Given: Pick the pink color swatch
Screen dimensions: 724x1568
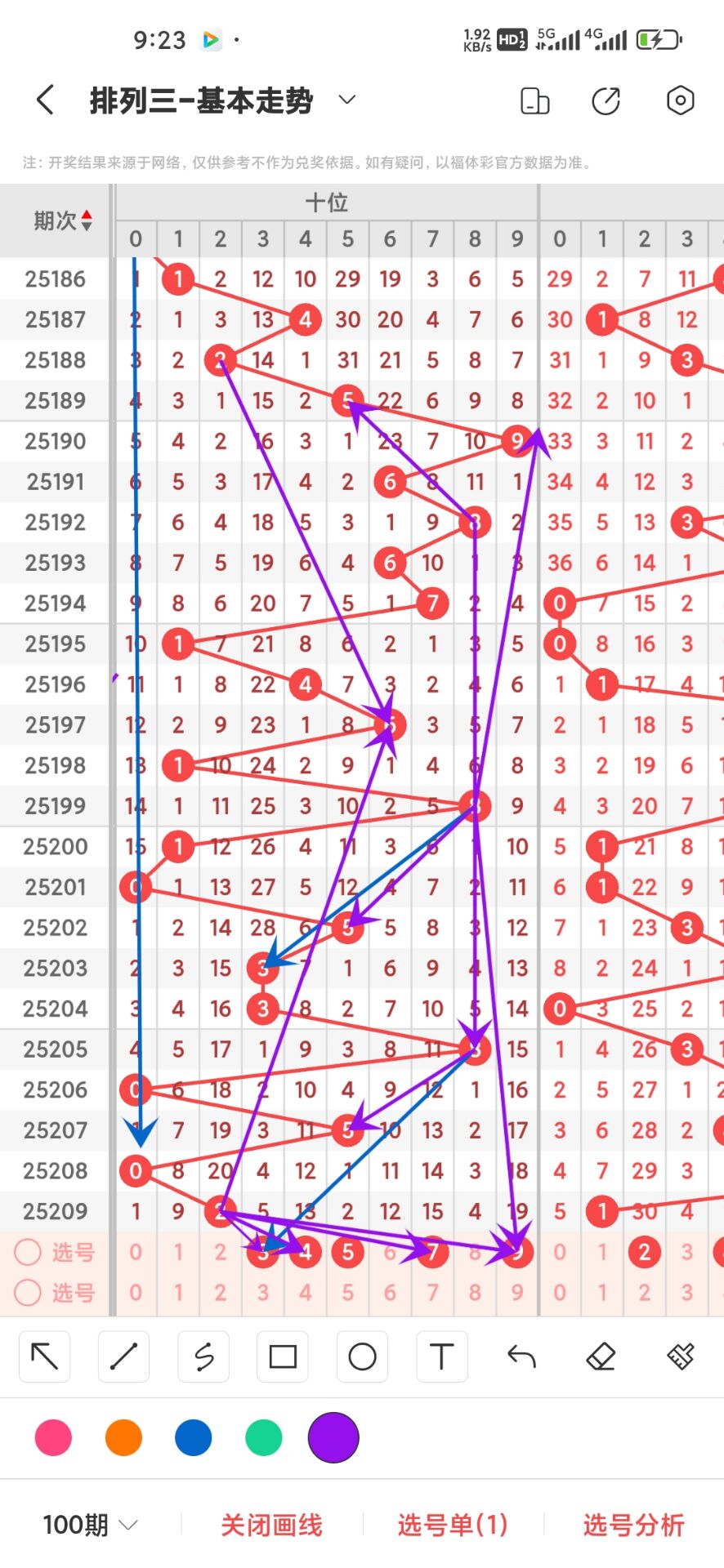Looking at the screenshot, I should 53,1437.
